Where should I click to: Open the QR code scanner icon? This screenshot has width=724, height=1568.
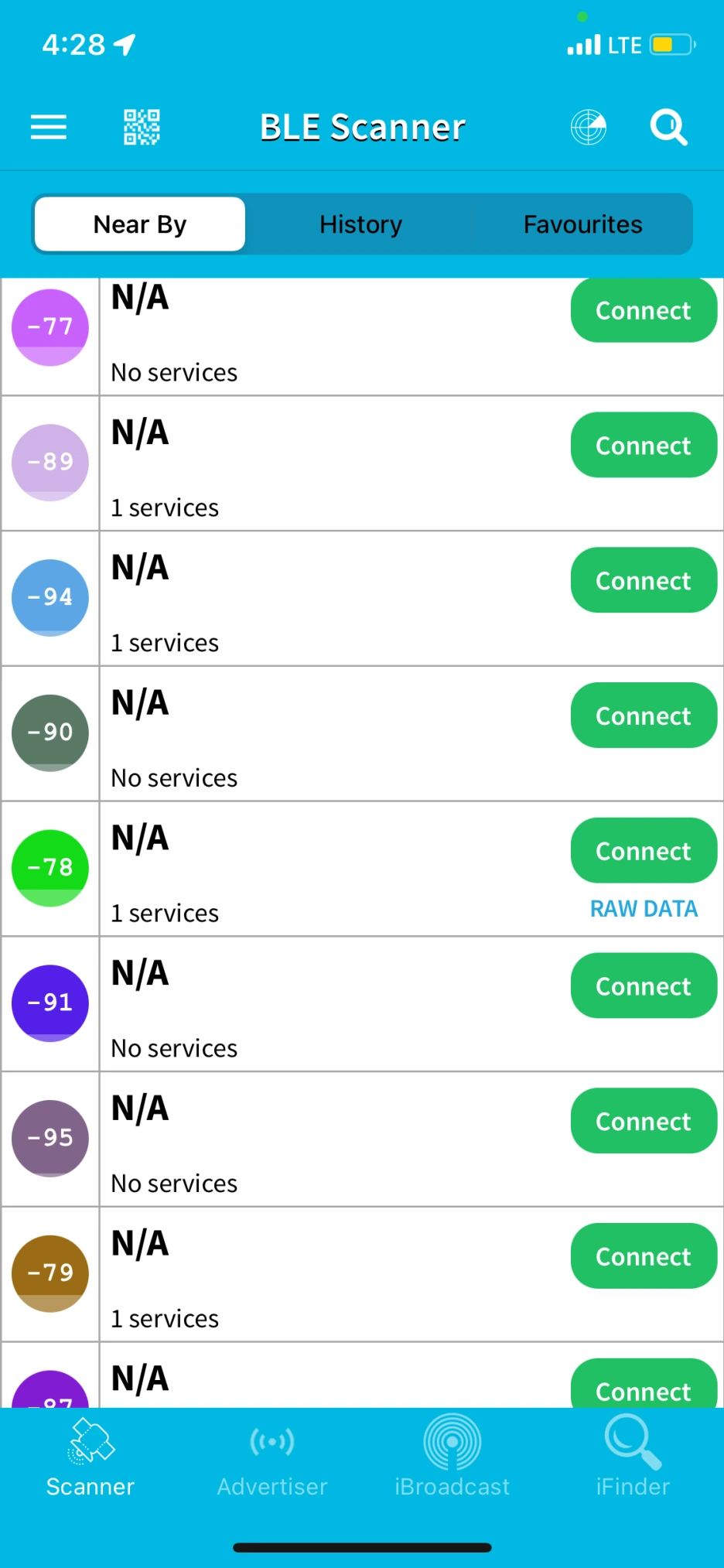coord(142,127)
